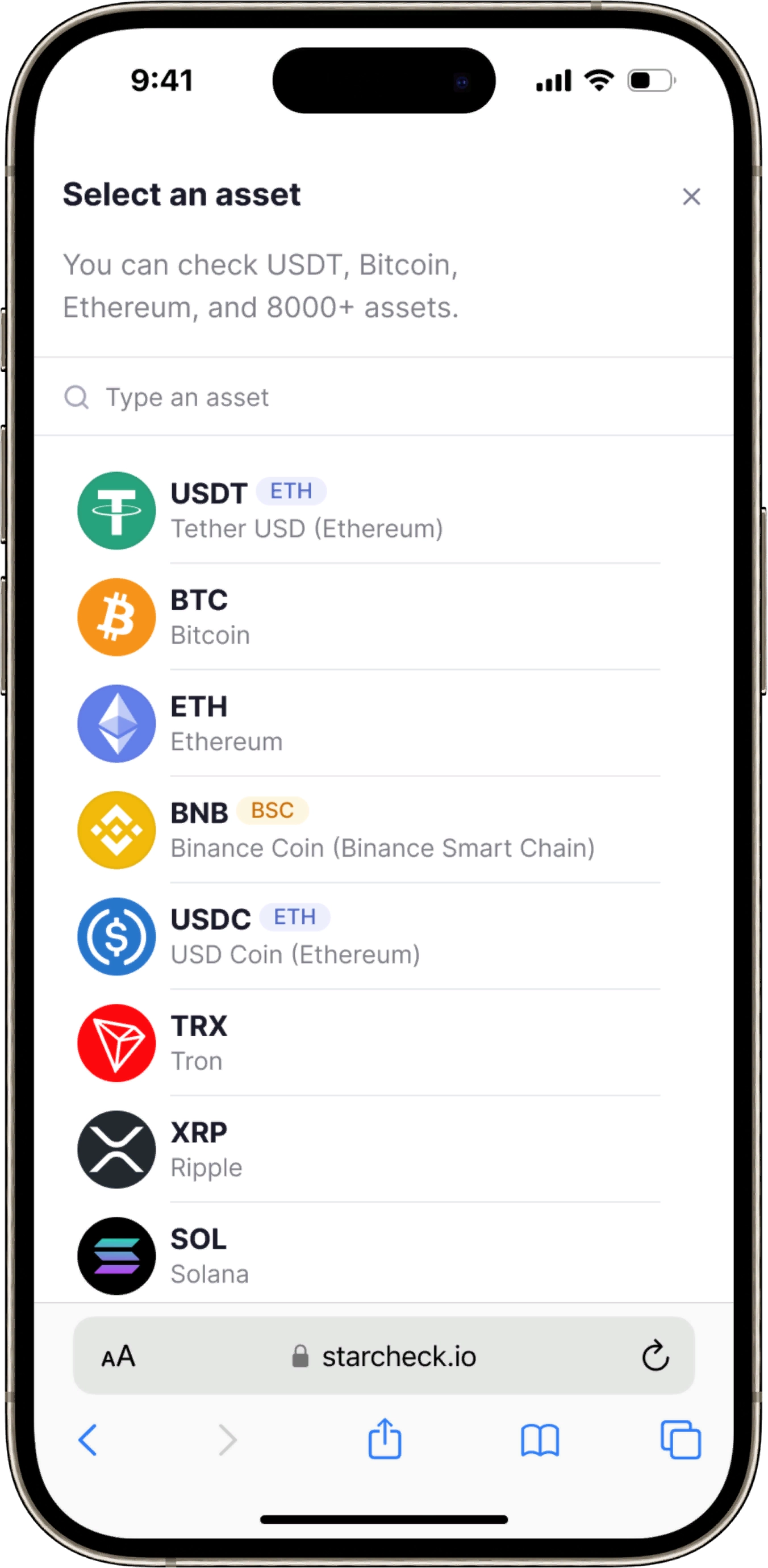Select the XRP Ripple logo icon
Screen dimensions: 768x1568
(116, 1149)
